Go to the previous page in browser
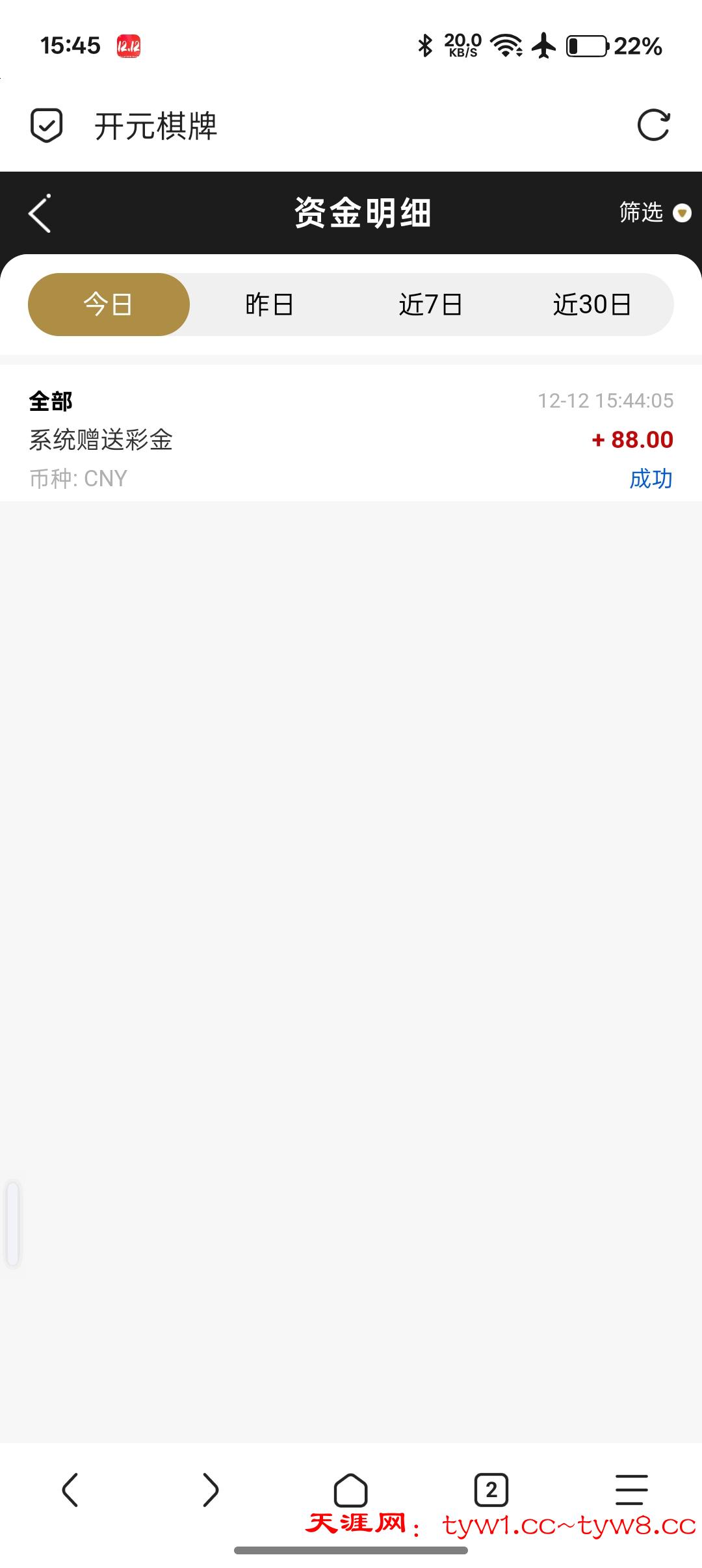Image resolution: width=702 pixels, height=1568 pixels. tap(70, 1489)
